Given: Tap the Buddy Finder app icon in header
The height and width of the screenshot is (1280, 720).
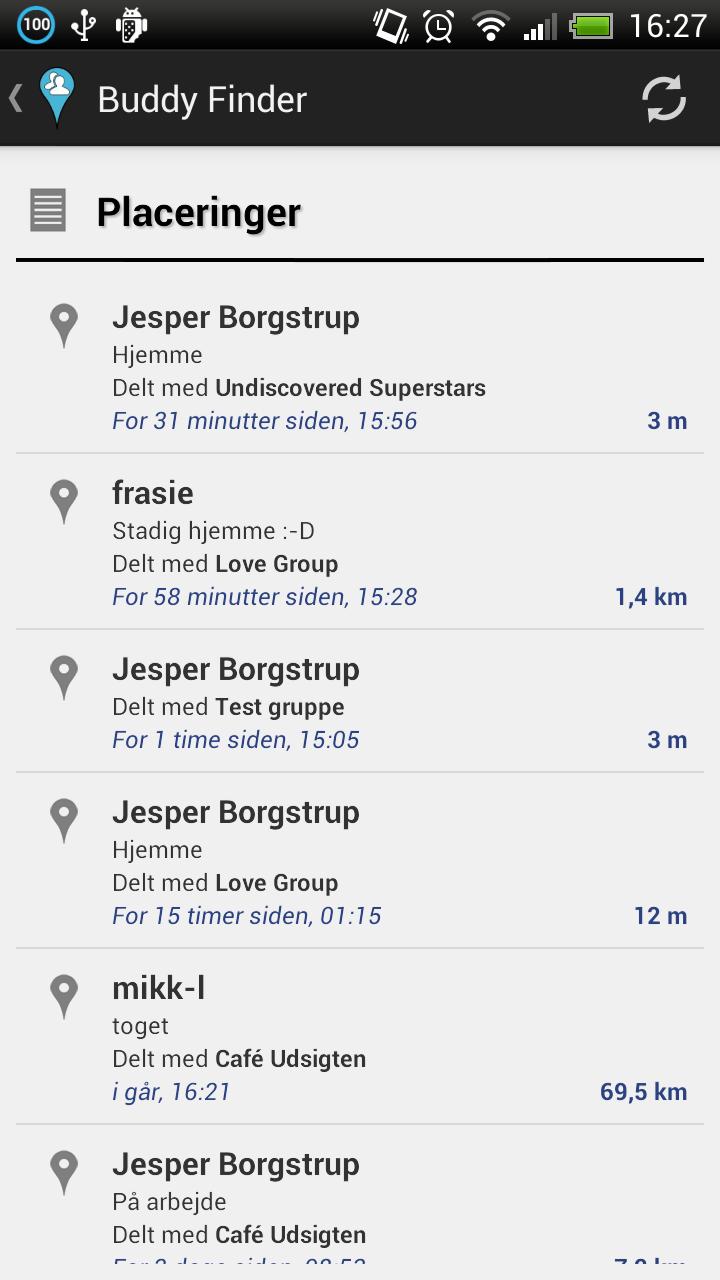Looking at the screenshot, I should [56, 97].
